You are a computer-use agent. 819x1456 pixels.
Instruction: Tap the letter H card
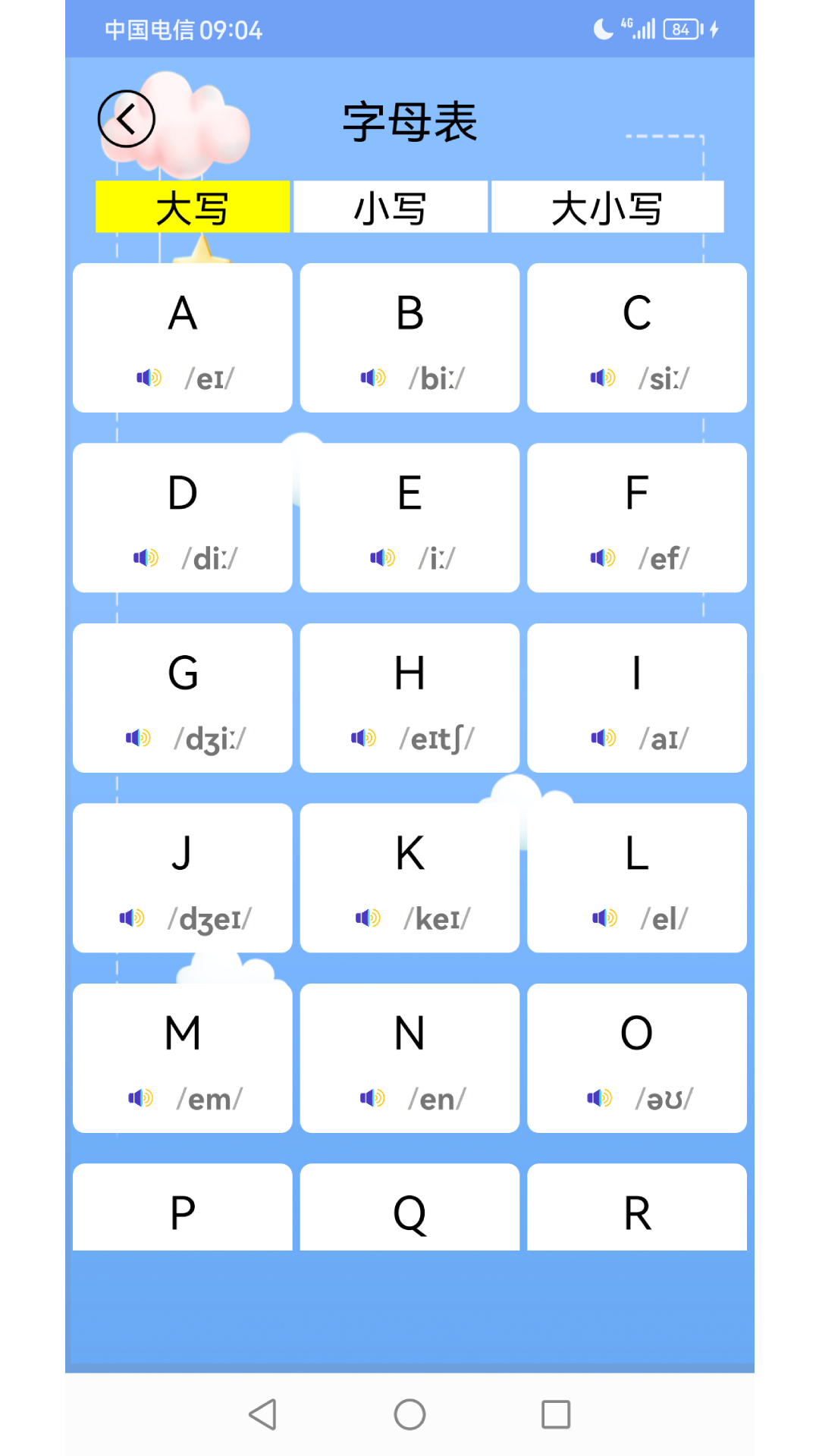tap(409, 698)
